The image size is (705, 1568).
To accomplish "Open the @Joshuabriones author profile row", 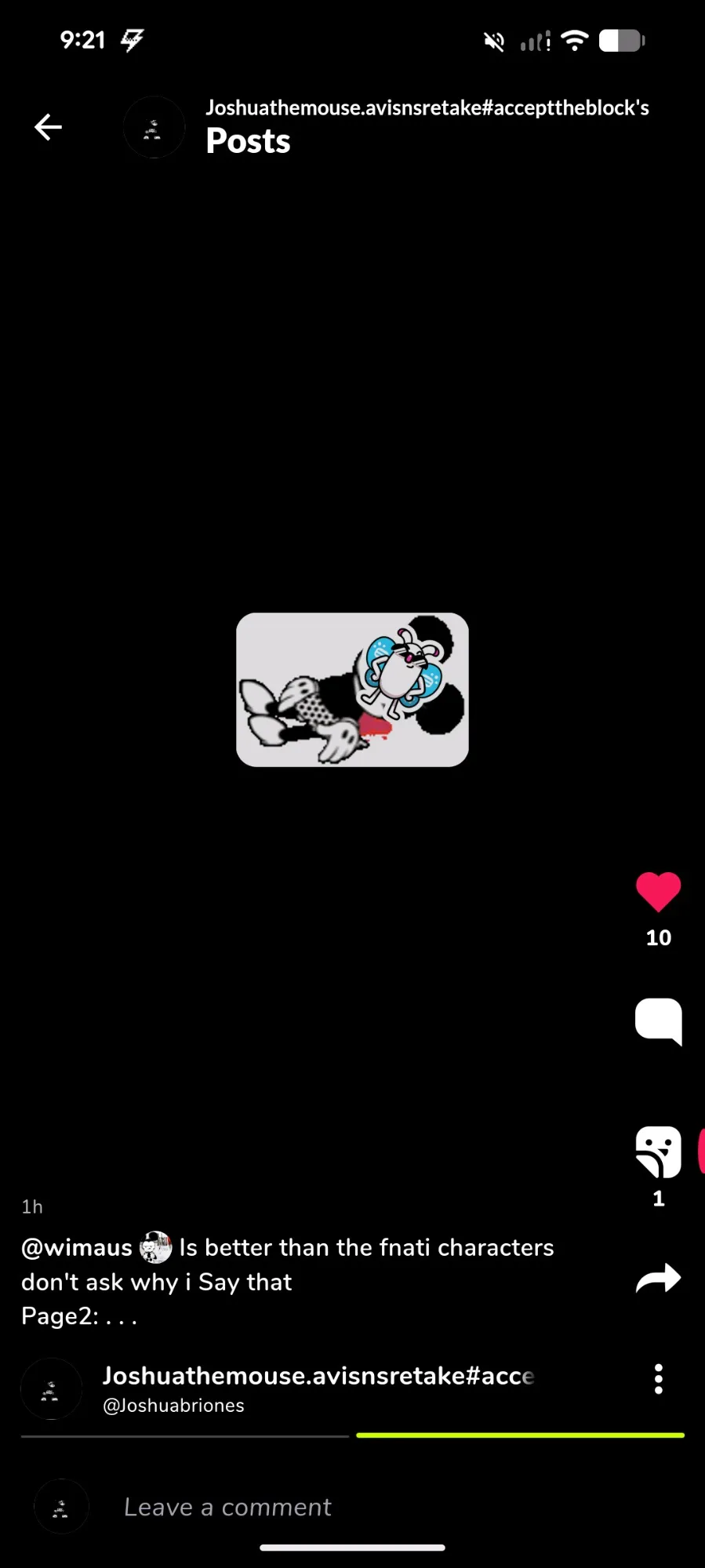I will tap(278, 1389).
